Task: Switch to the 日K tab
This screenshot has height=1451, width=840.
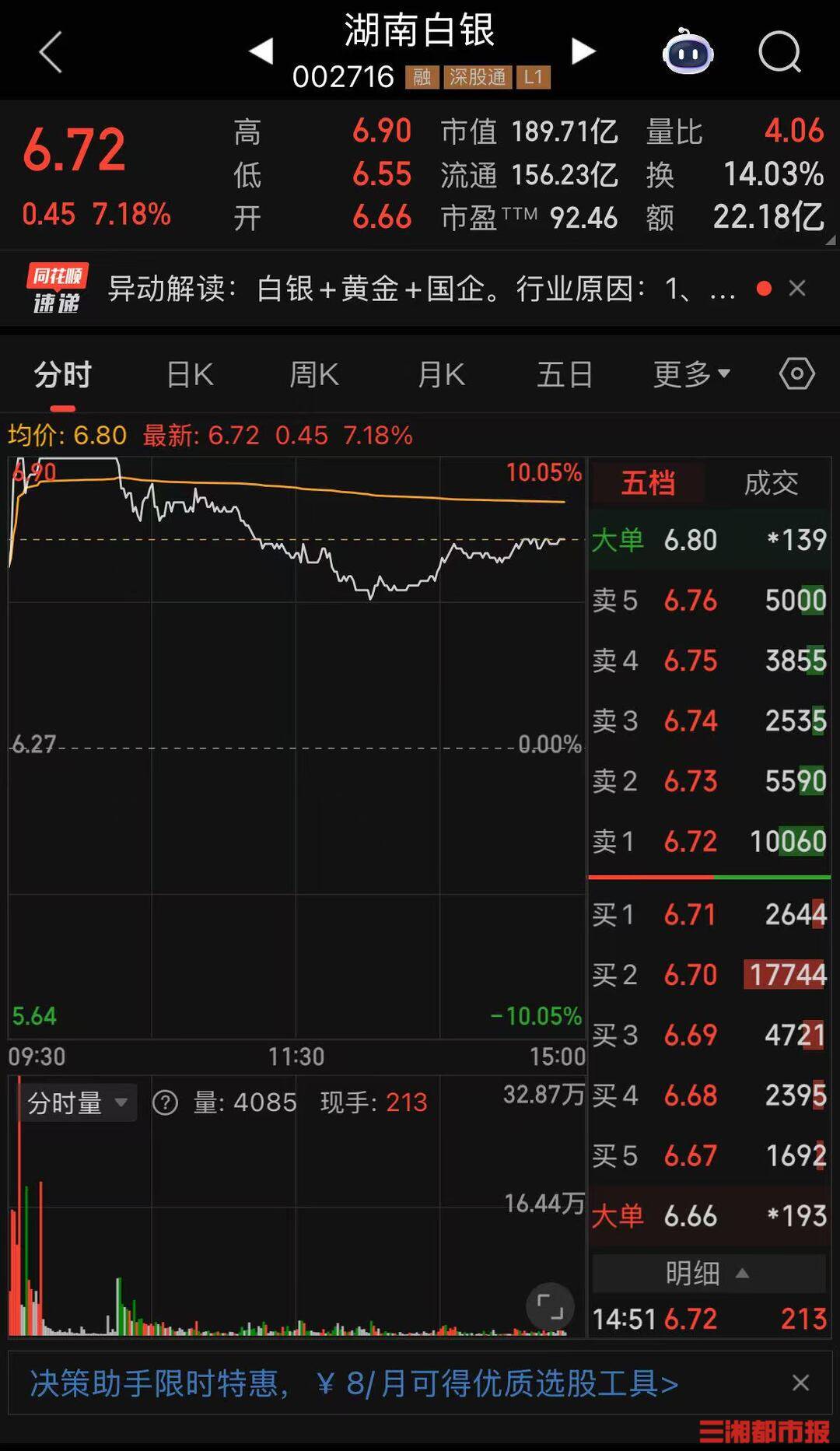Action: click(189, 374)
